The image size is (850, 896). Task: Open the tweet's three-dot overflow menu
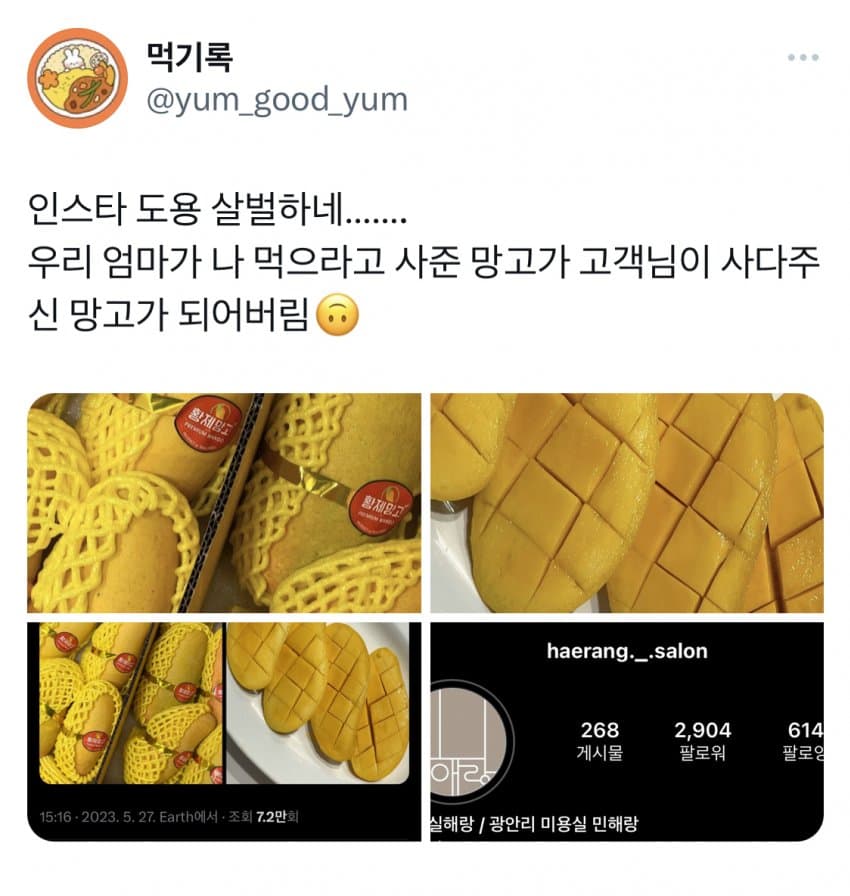pos(802,58)
